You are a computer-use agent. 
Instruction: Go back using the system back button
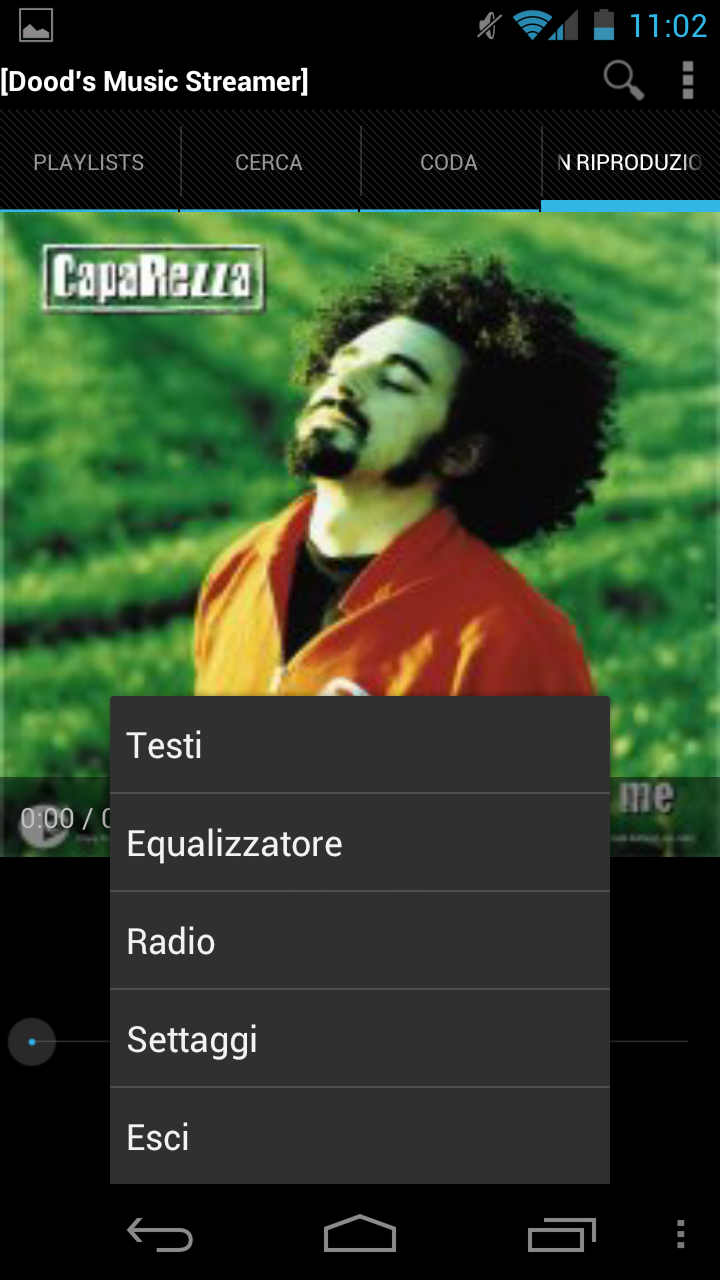[x=160, y=1235]
